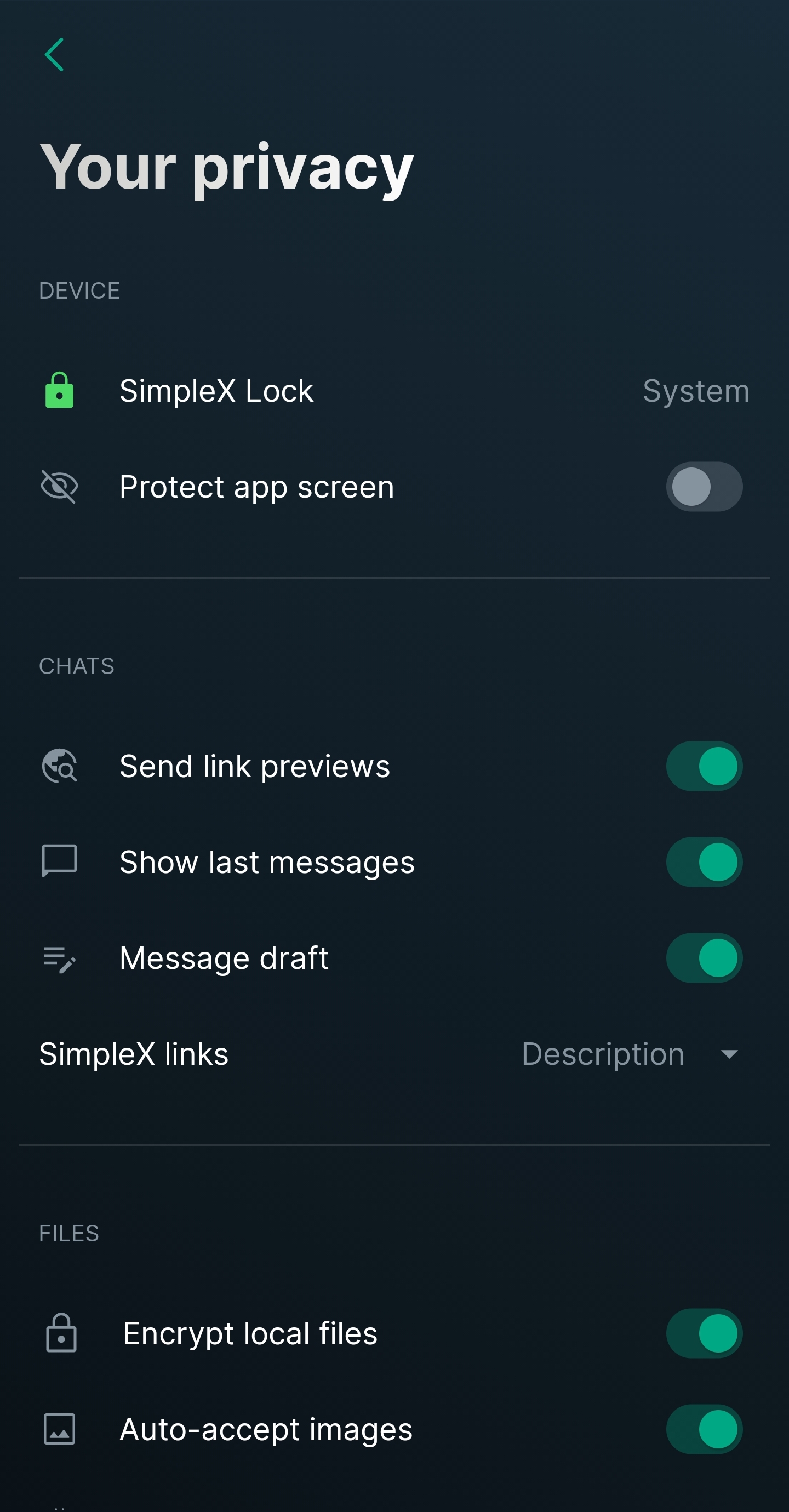Toggle off Message draft
Viewport: 789px width, 1512px height.
(704, 957)
